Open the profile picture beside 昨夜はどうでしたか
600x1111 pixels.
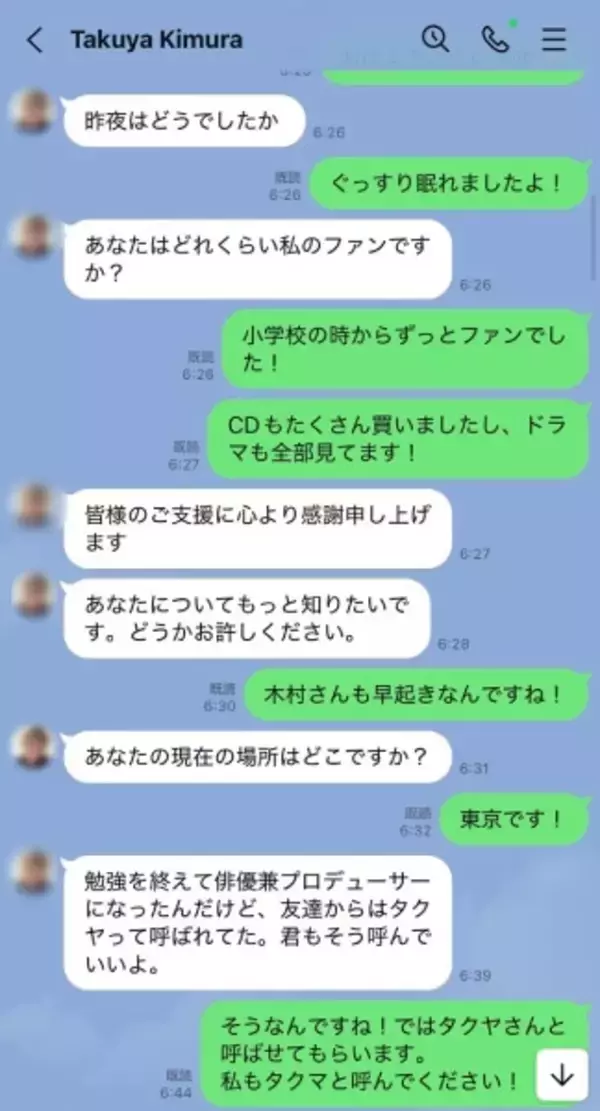33,111
